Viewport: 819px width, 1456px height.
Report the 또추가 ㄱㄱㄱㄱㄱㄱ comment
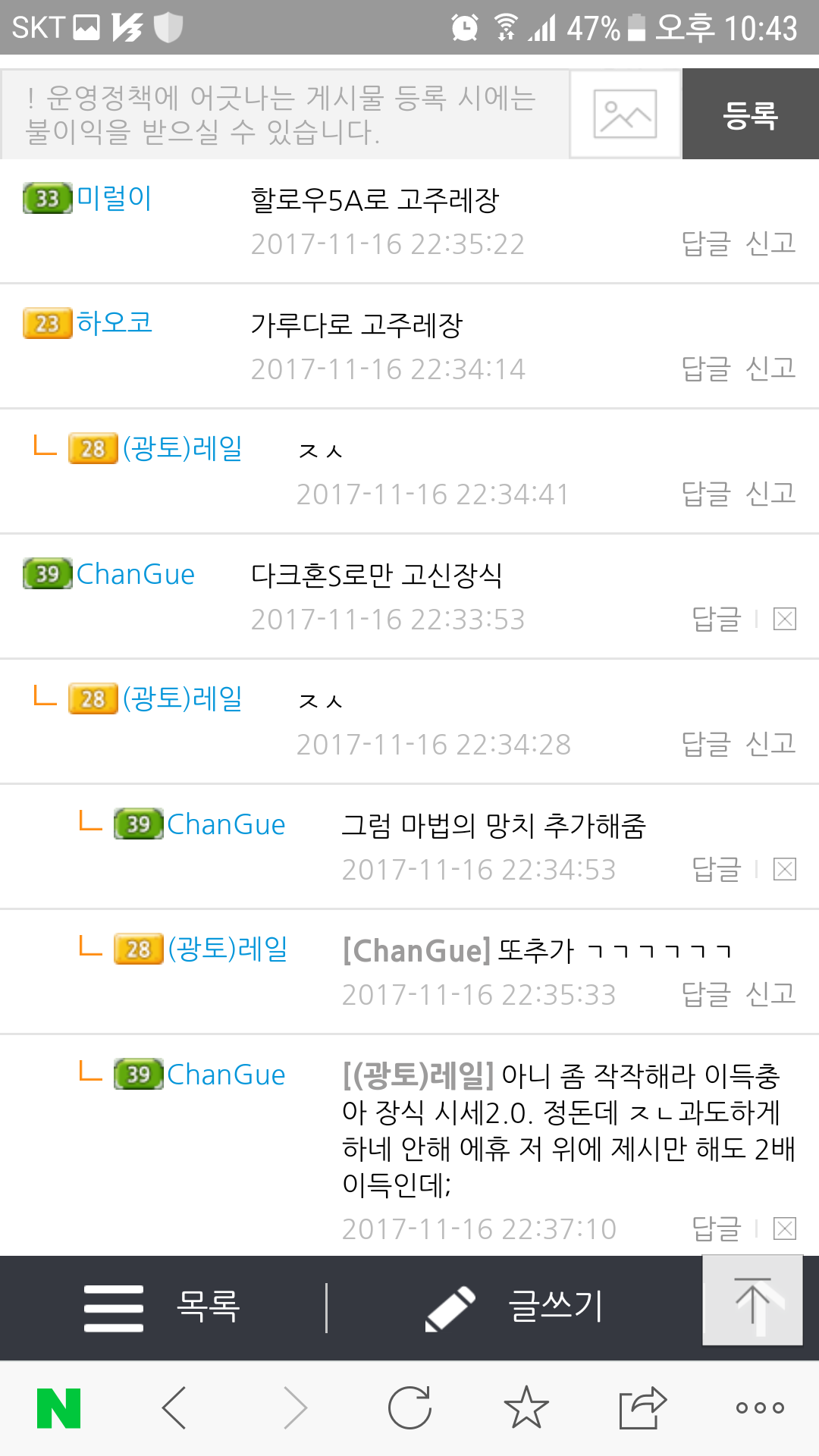[x=770, y=993]
